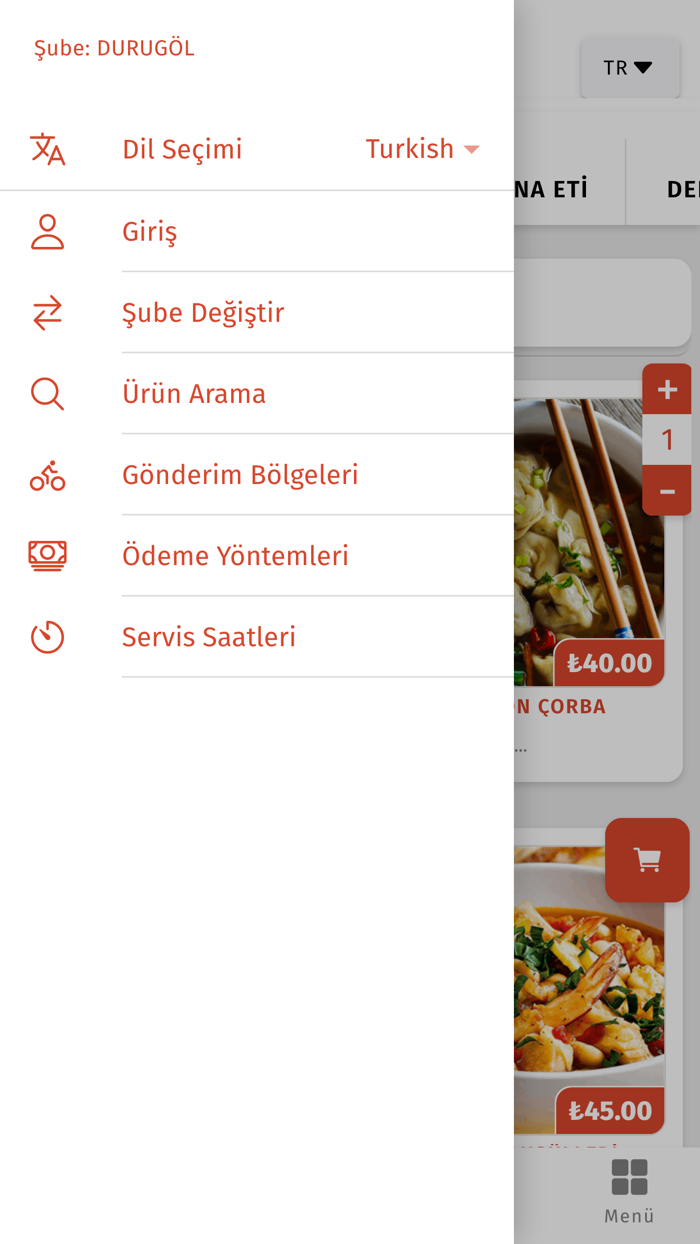This screenshot has height=1244, width=700.
Task: Switch to the Menü tab
Action: click(x=629, y=1192)
